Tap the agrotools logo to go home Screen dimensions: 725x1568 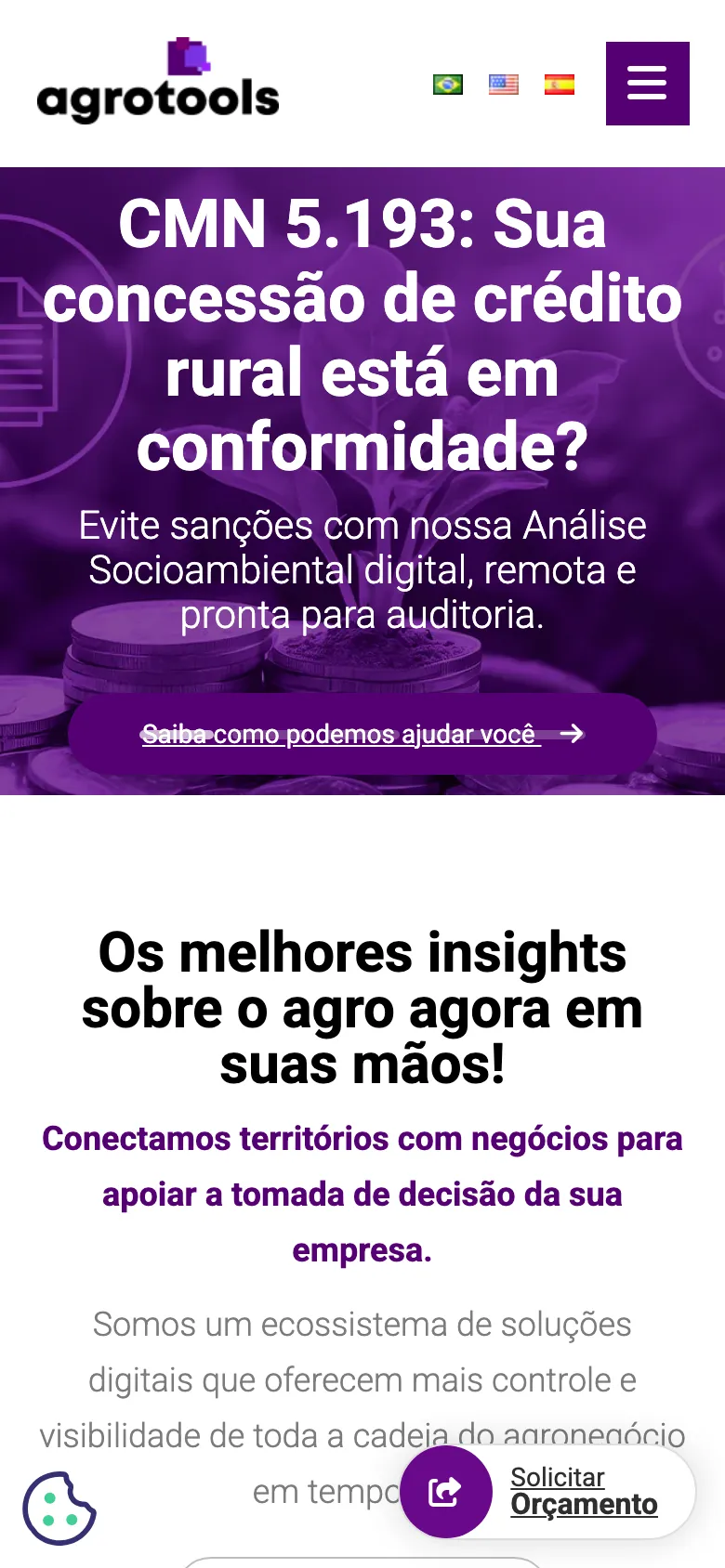(x=158, y=82)
